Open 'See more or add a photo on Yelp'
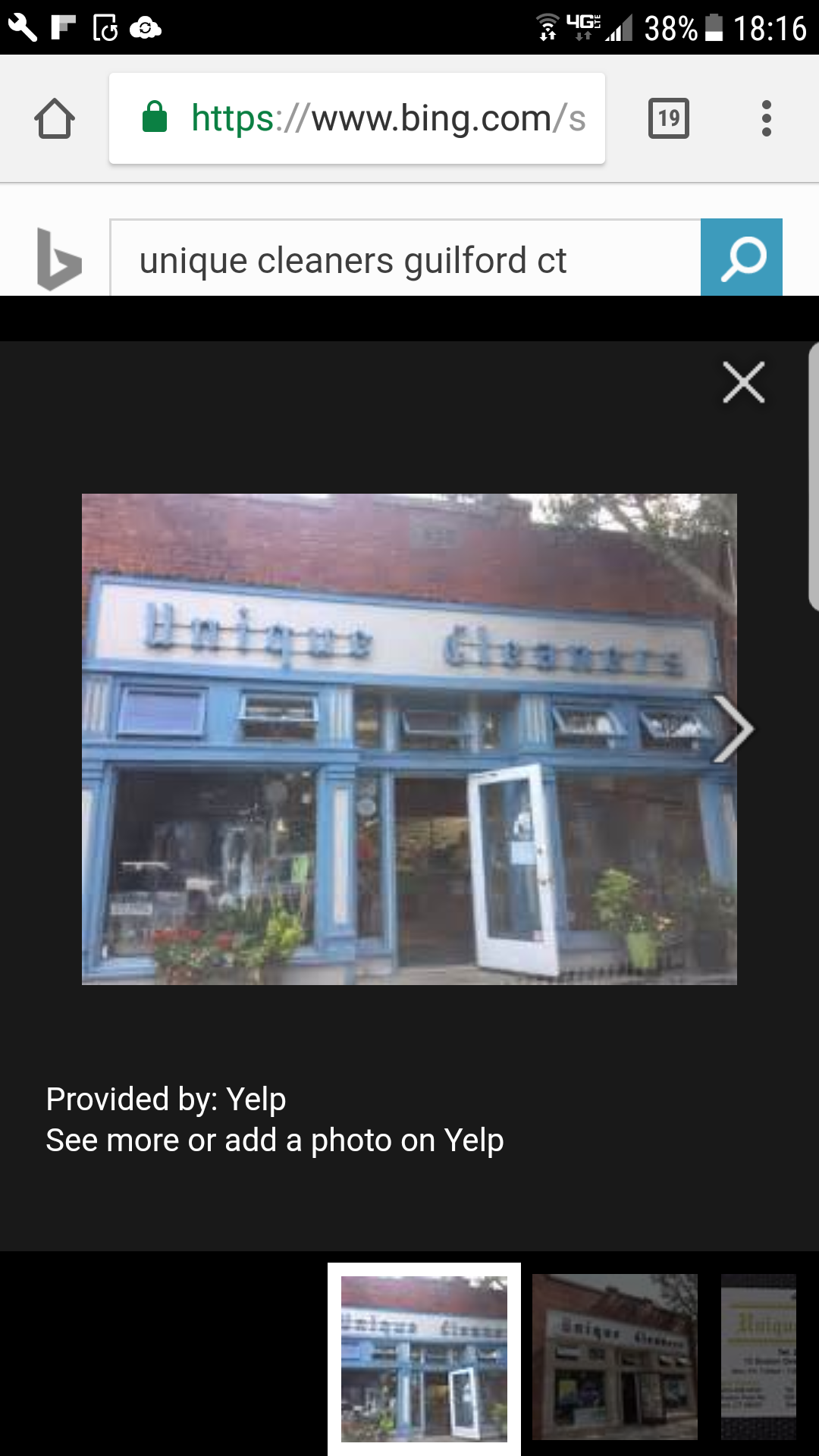The width and height of the screenshot is (819, 1456). click(x=275, y=1140)
